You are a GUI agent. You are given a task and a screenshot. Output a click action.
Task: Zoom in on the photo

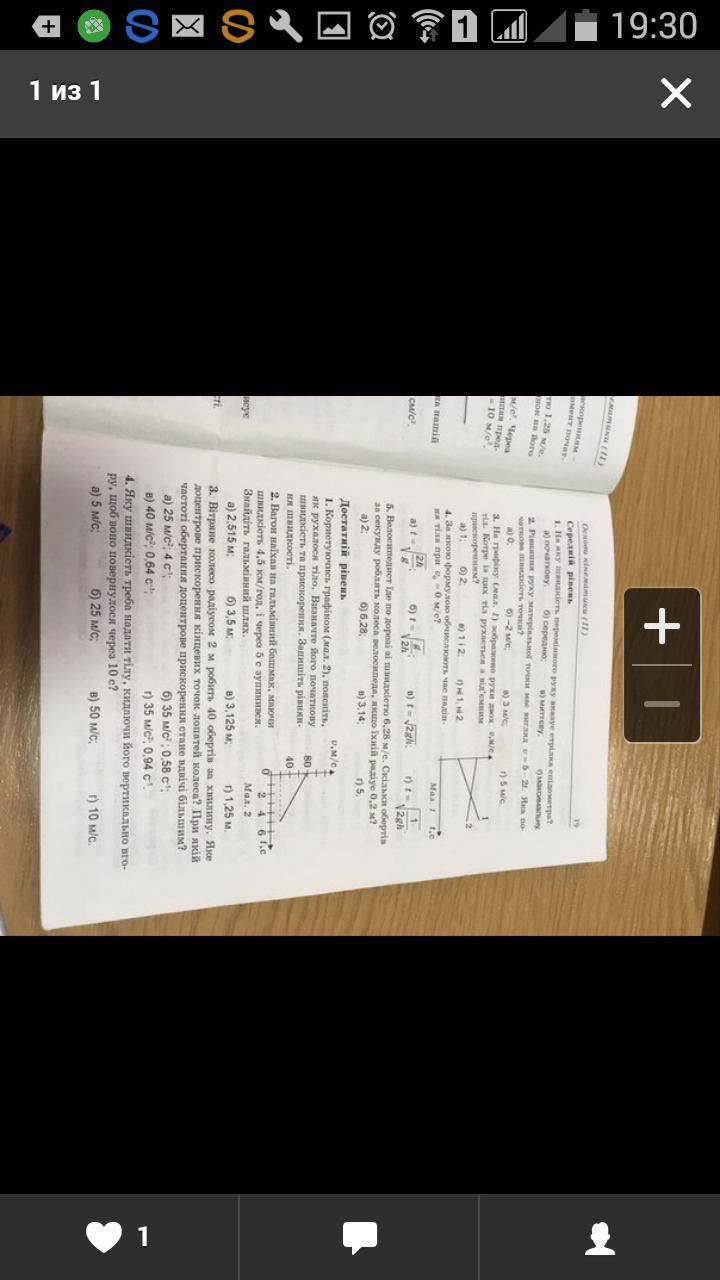pos(662,627)
